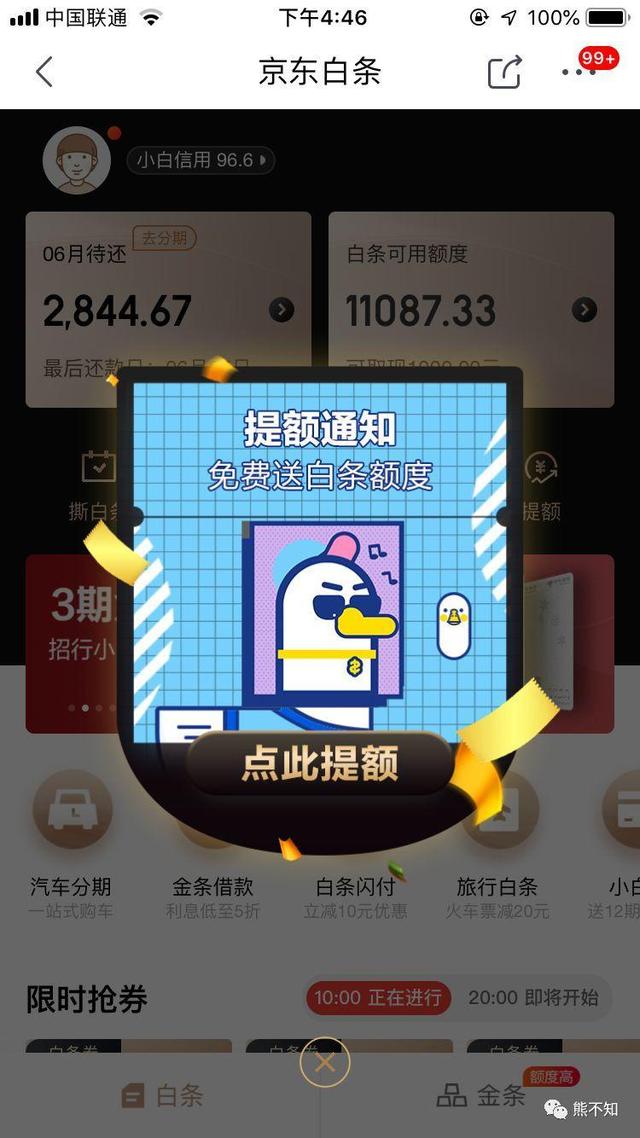Tap the 去分期 tag
This screenshot has width=640, height=1138.
coord(164,238)
